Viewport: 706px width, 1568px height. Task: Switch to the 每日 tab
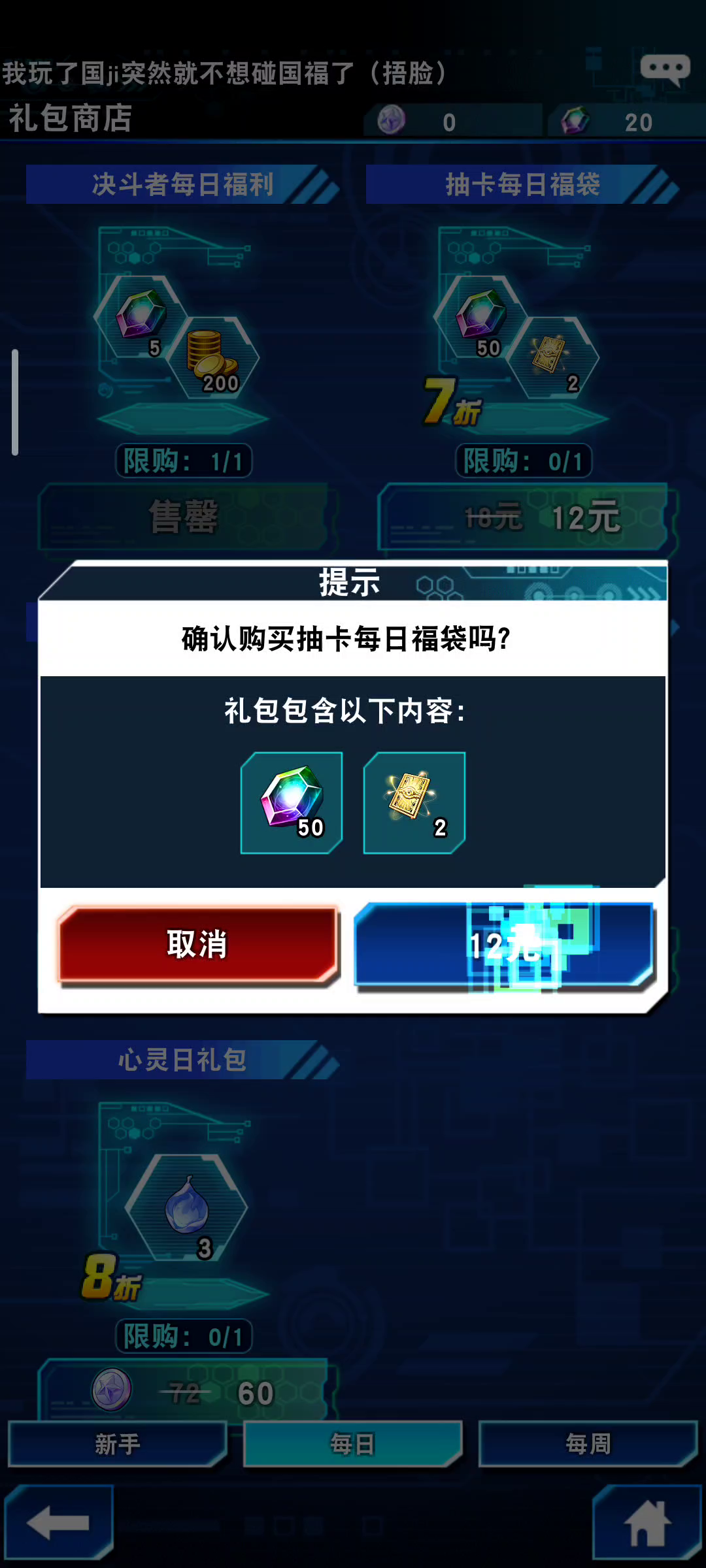[x=353, y=1444]
